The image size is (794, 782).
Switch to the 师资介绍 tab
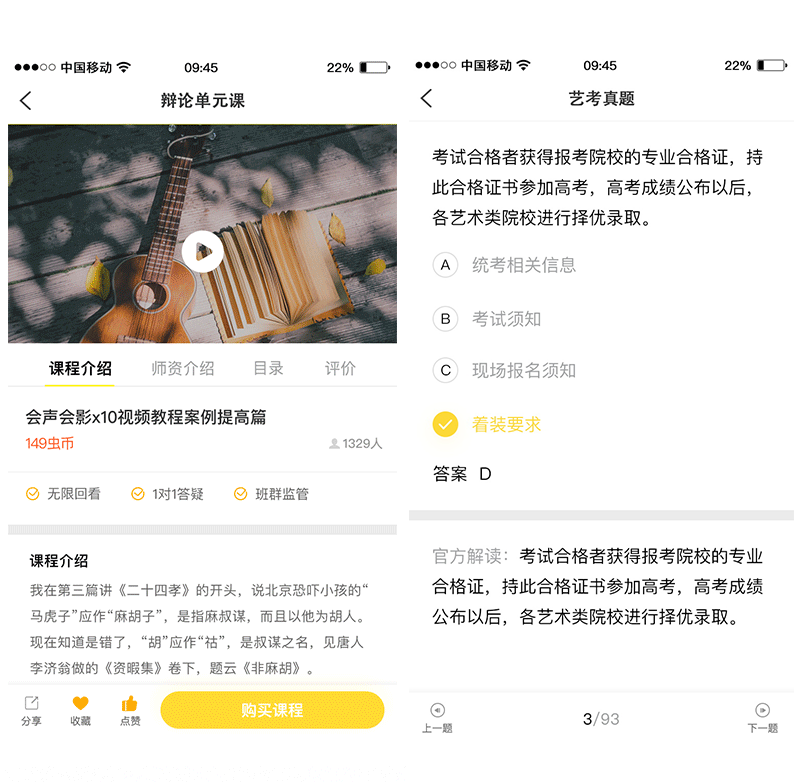pyautogui.click(x=182, y=368)
